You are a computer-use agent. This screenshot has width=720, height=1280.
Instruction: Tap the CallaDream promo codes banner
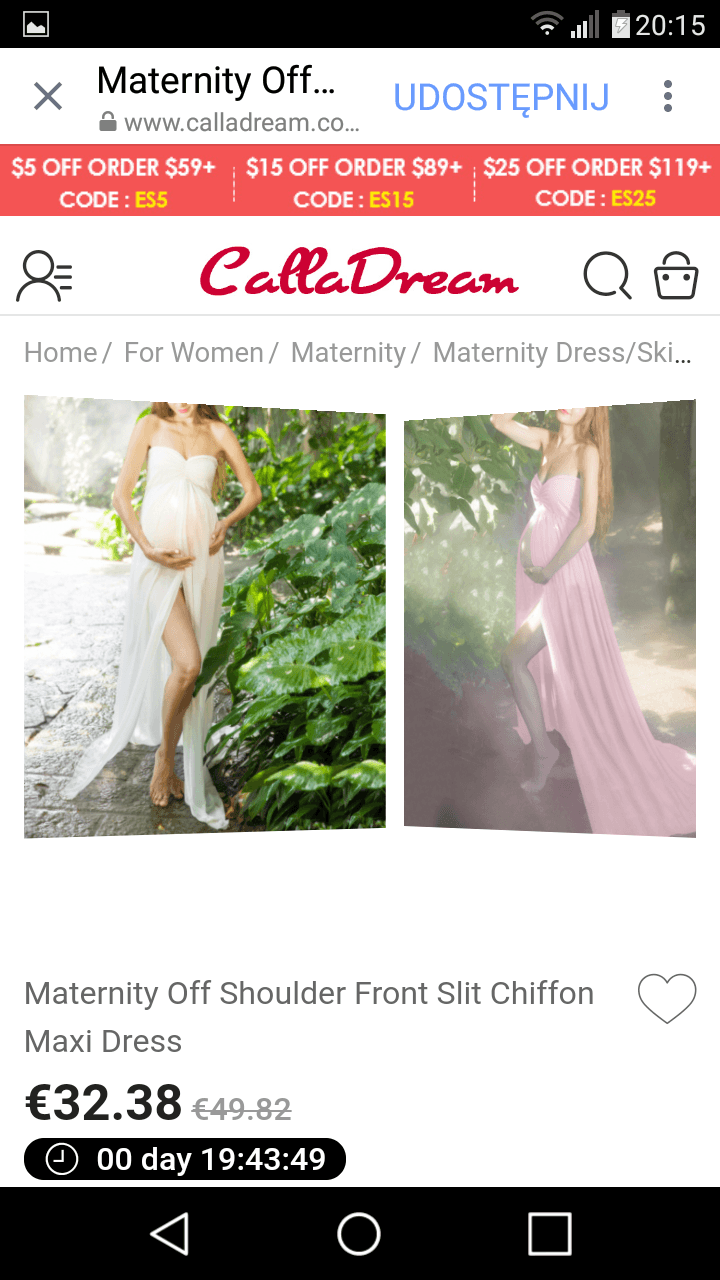[360, 181]
